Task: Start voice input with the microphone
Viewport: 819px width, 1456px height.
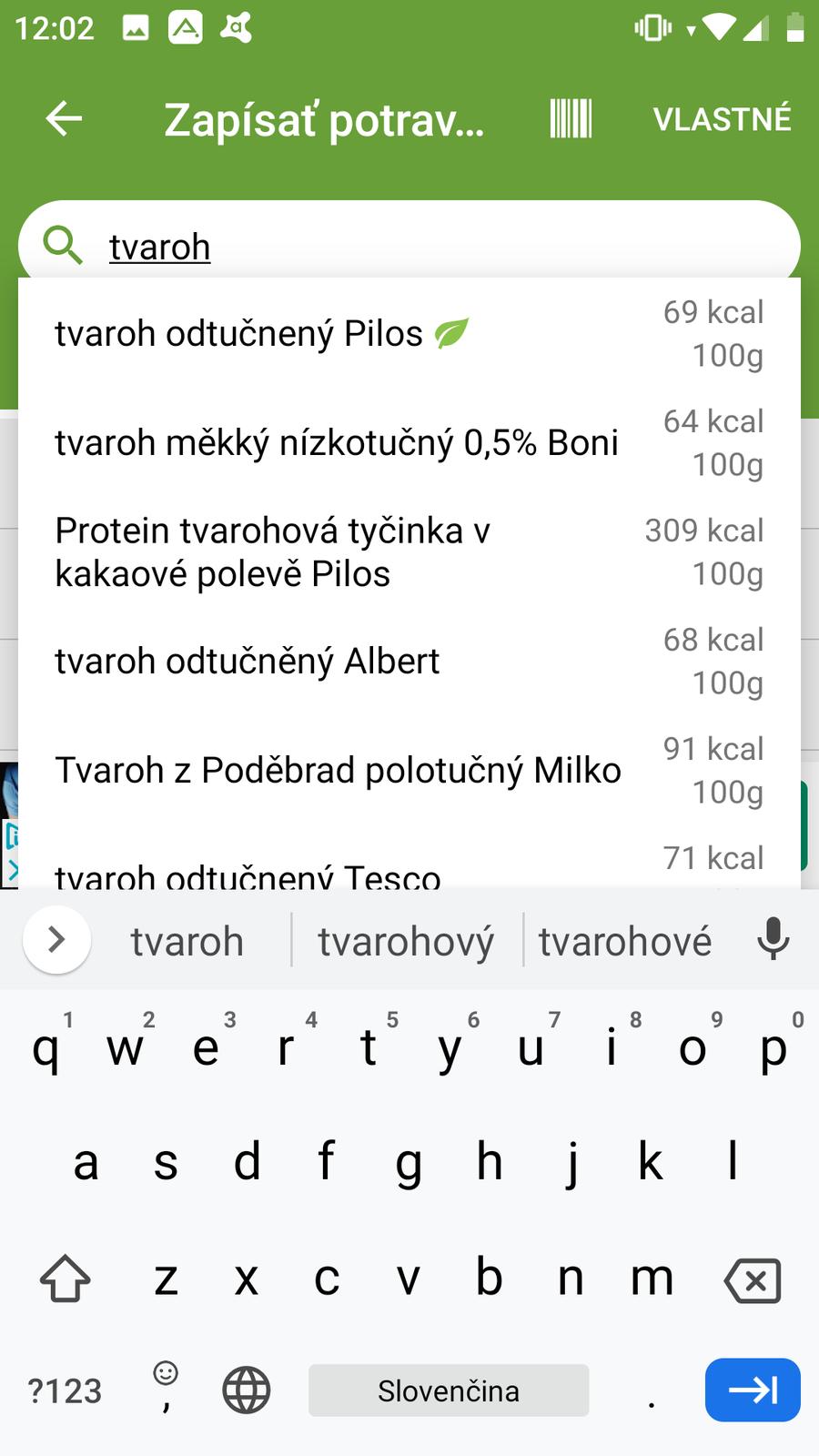Action: coord(773,939)
